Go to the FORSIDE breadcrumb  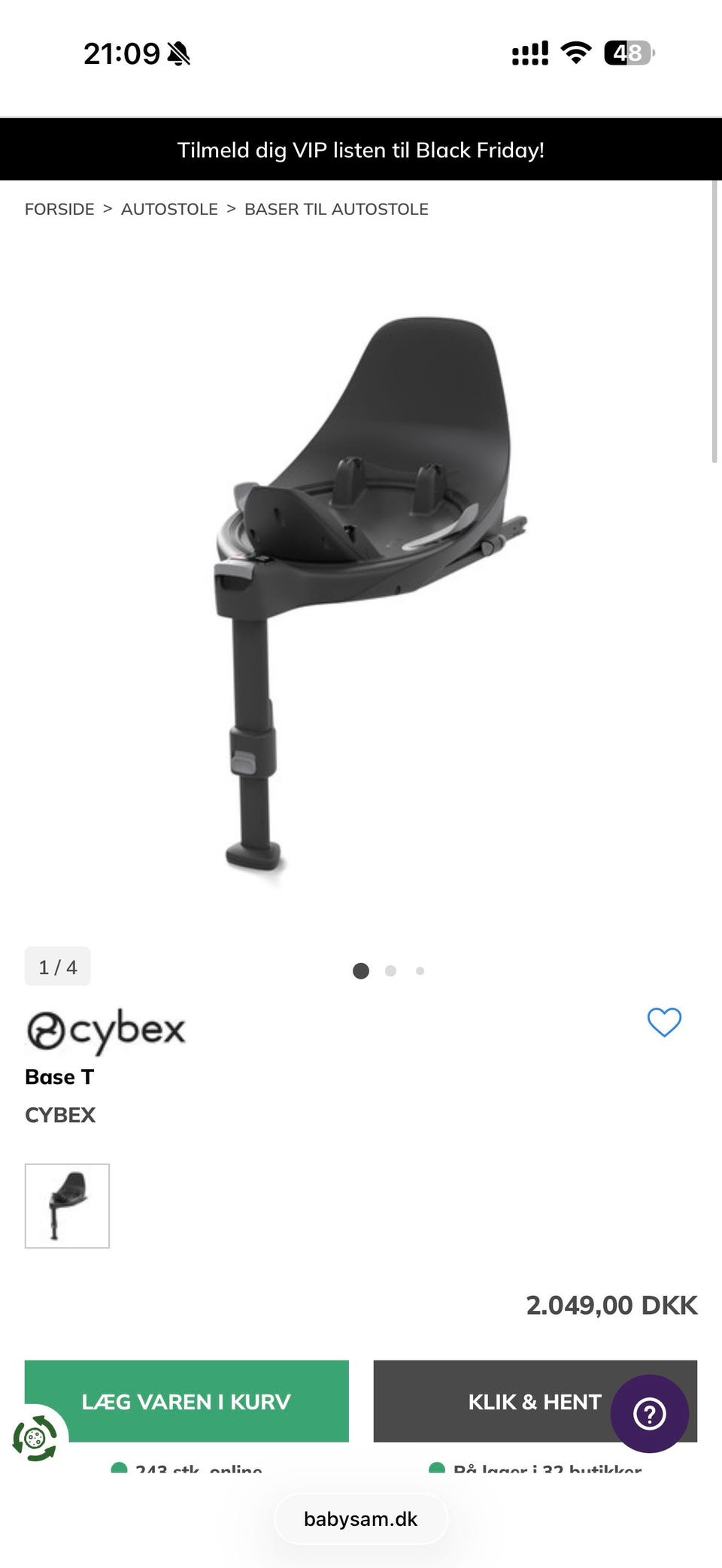59,209
